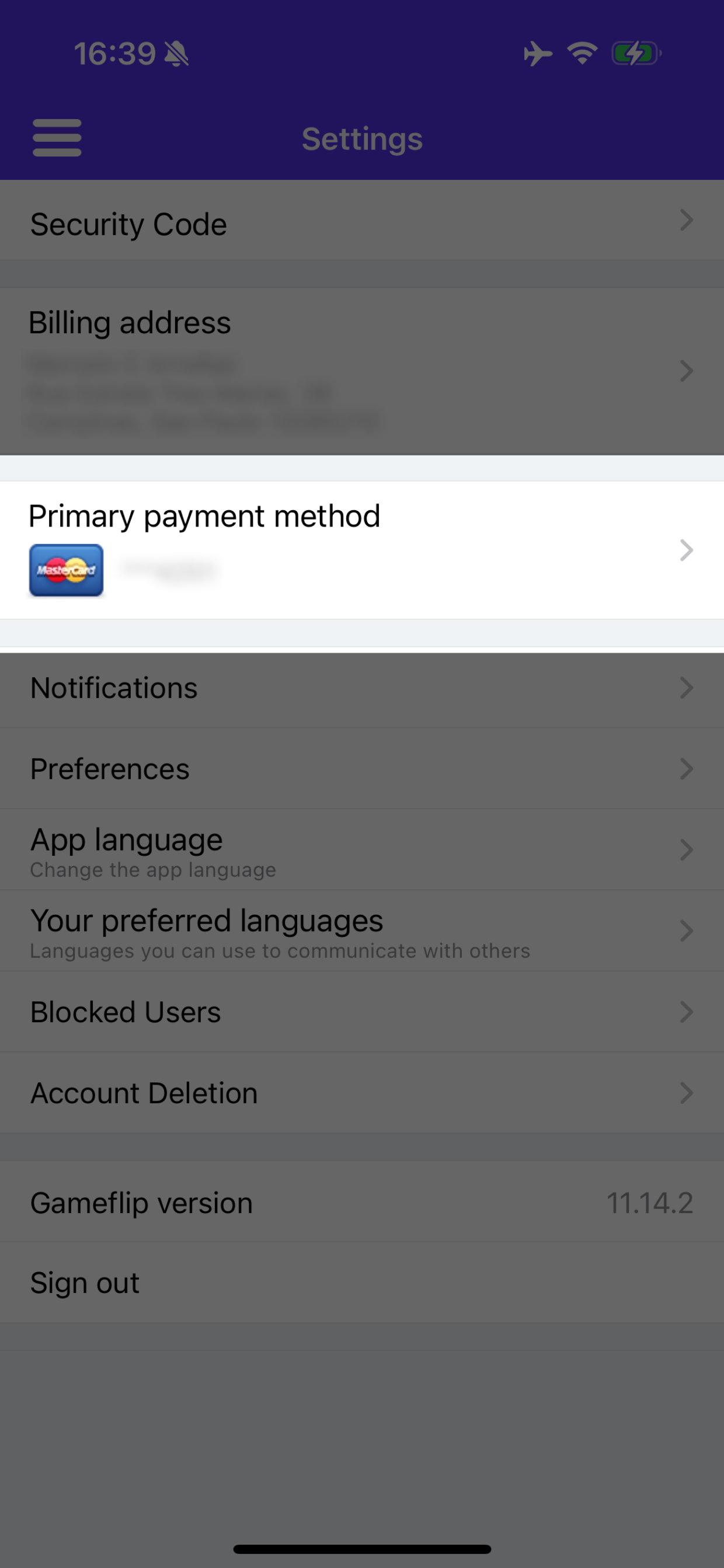The image size is (724, 1568).
Task: Edit the Billing address
Action: point(361,370)
